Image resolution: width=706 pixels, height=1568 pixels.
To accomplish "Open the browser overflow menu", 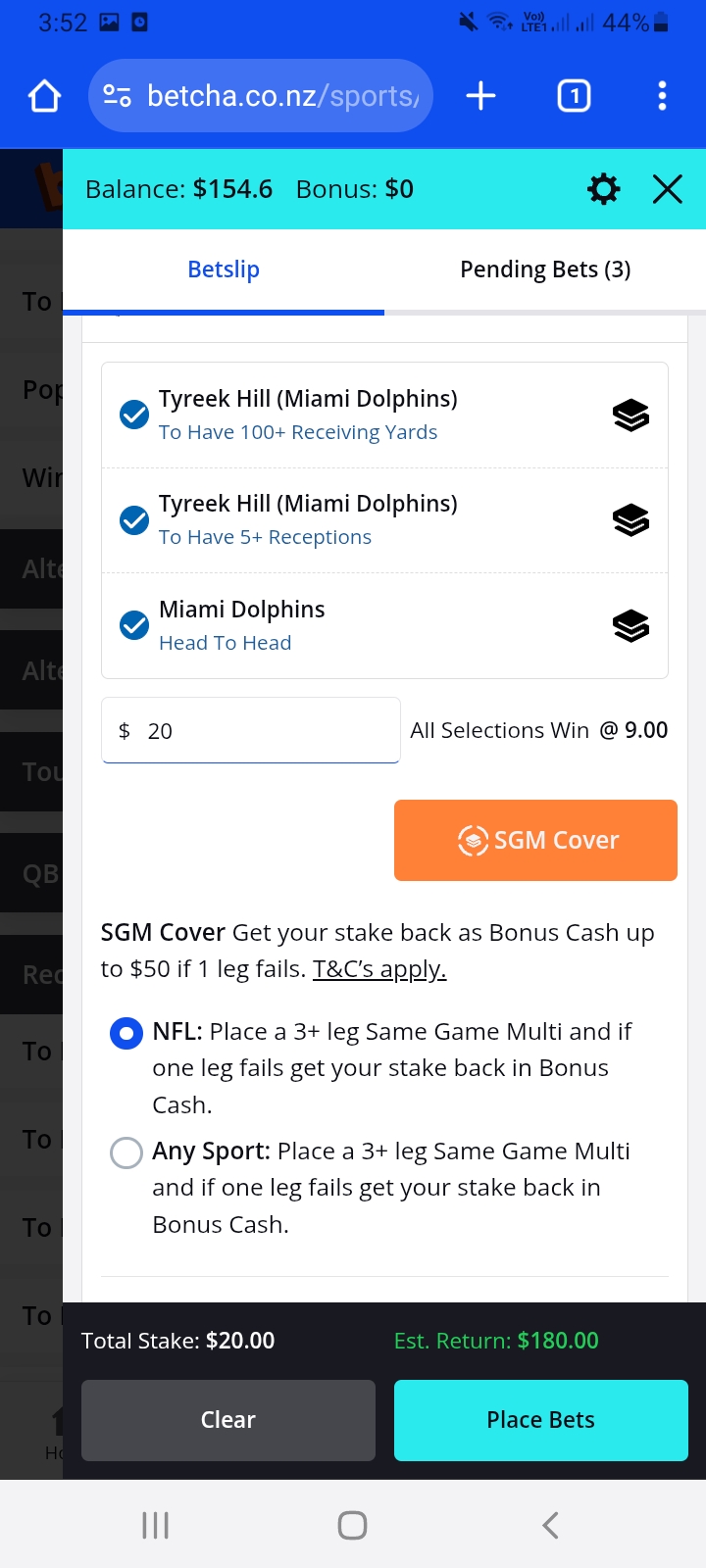I will coord(662,96).
